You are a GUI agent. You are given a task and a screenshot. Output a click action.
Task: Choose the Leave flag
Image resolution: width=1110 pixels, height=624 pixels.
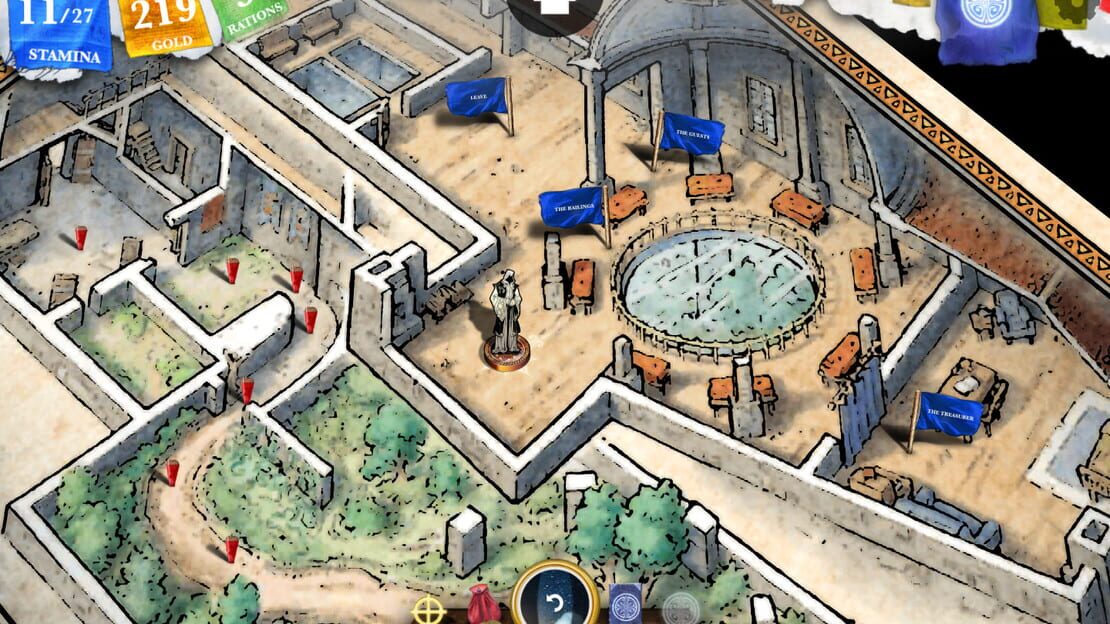point(477,97)
